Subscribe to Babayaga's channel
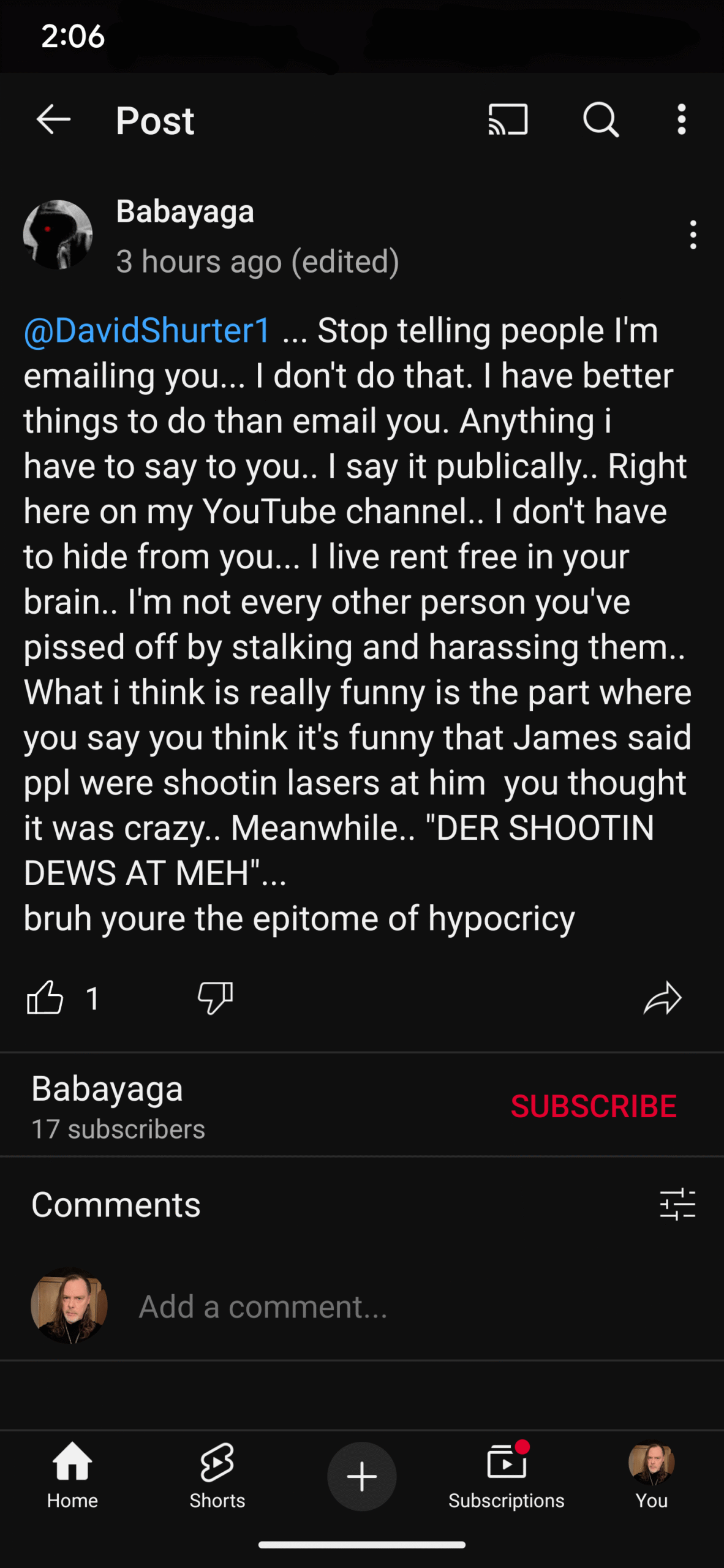 click(x=593, y=1106)
